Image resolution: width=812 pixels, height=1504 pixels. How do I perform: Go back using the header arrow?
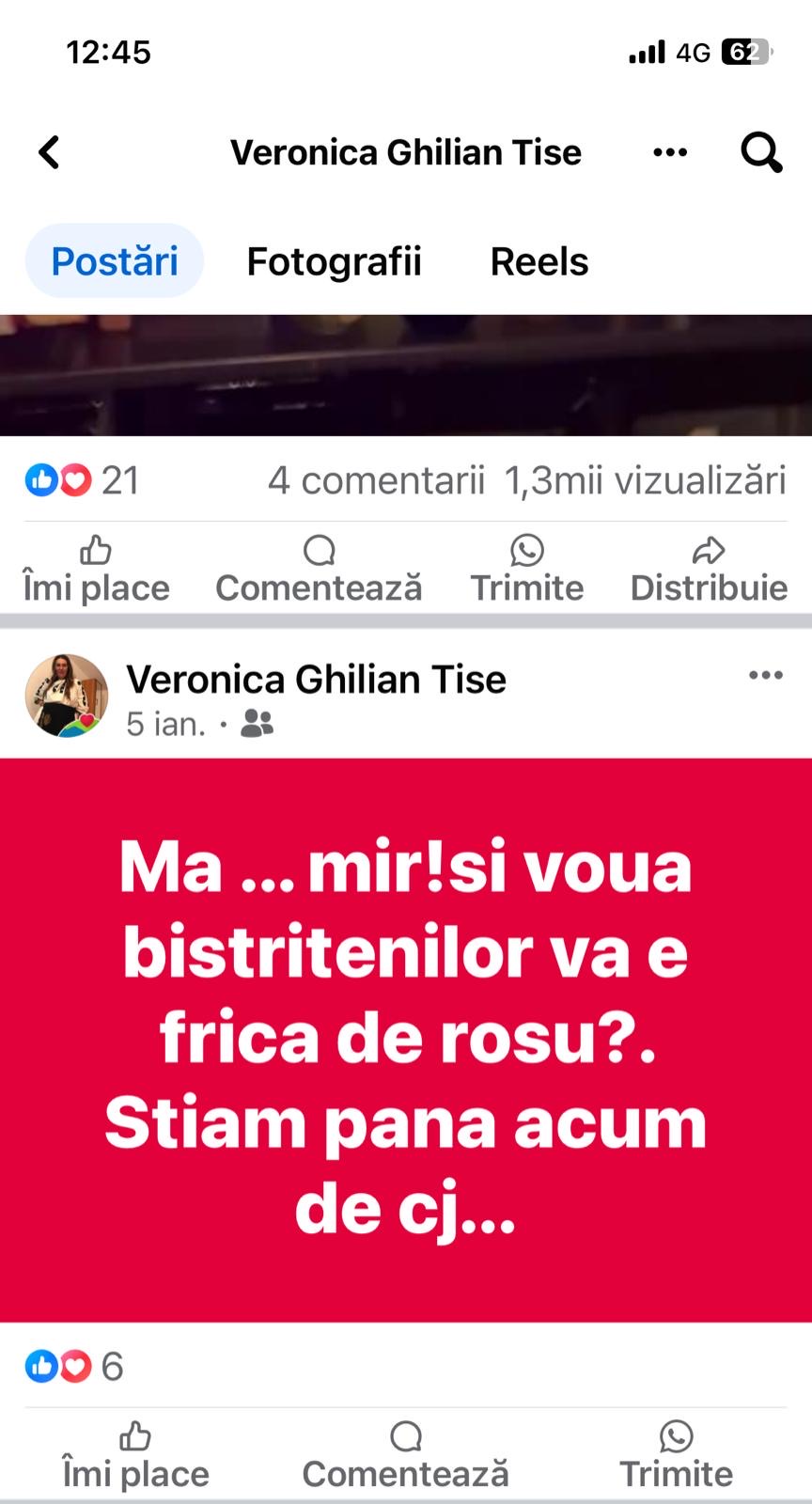(x=49, y=152)
